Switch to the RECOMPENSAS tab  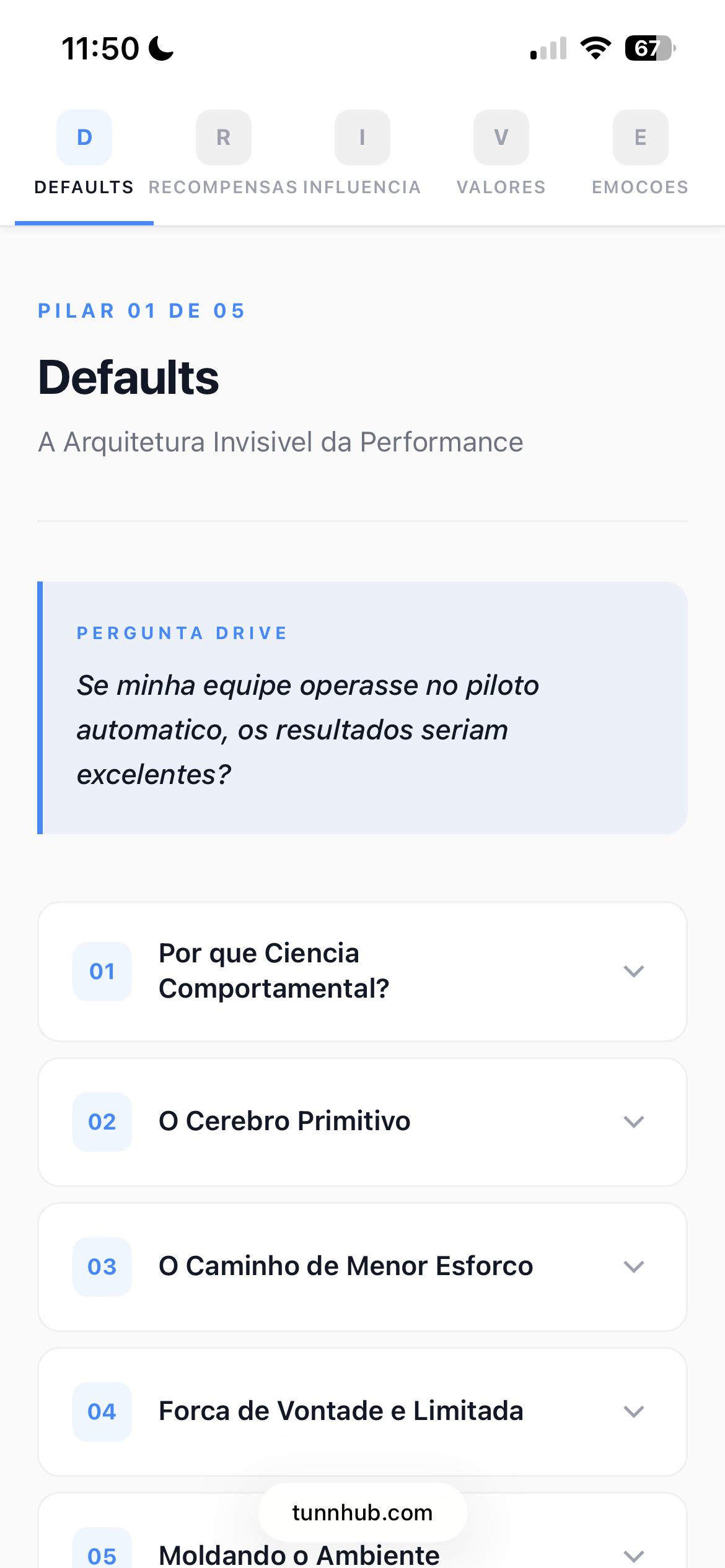(x=223, y=186)
